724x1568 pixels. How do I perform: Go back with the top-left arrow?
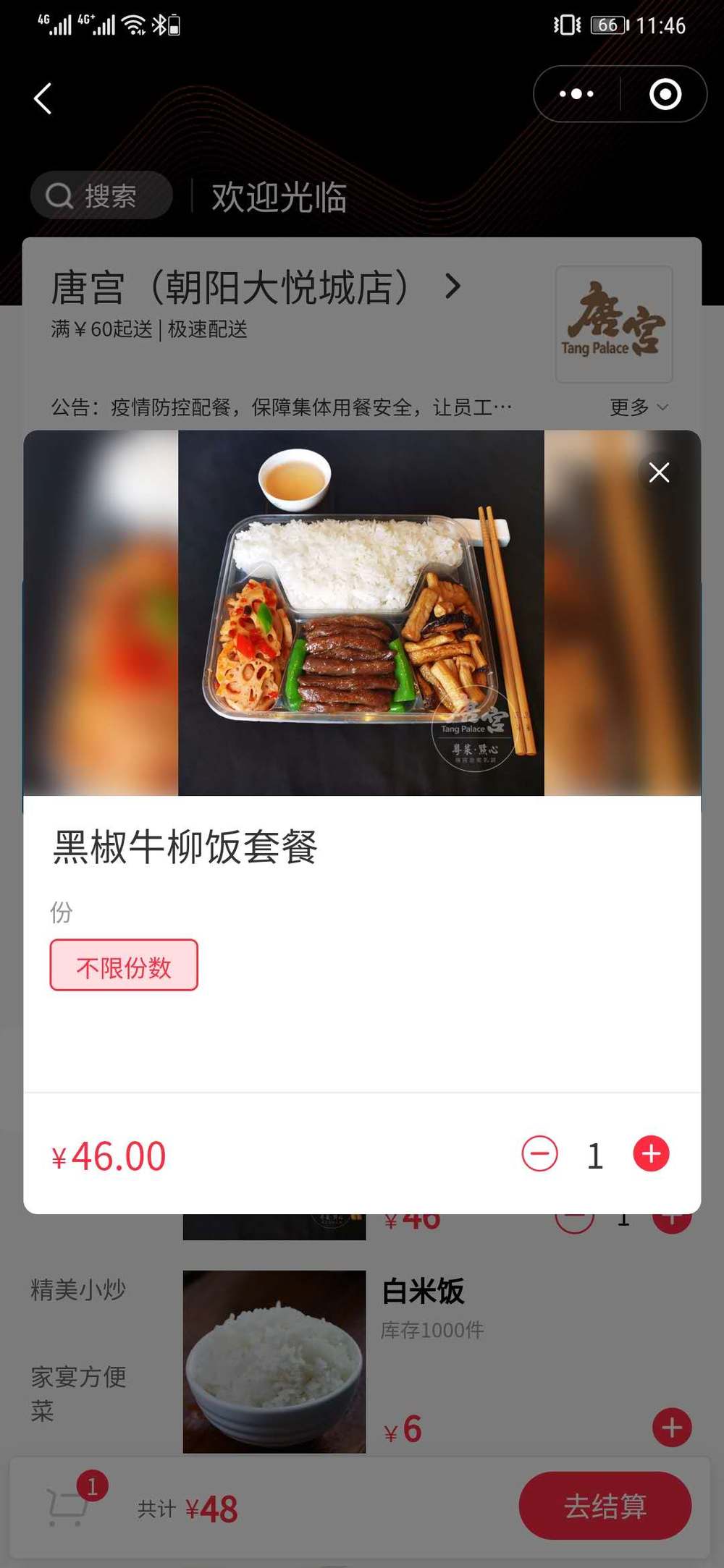(43, 98)
